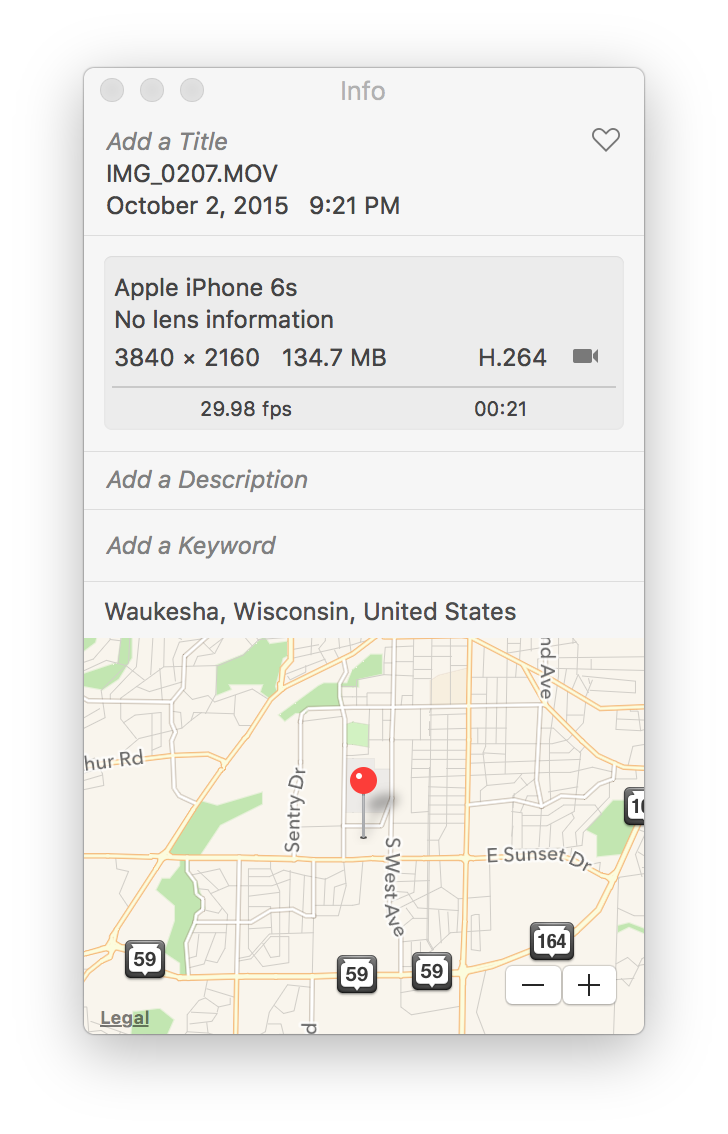Viewport: 728px width, 1134px height.
Task: Click the Add a Keyword field
Action: tap(364, 546)
